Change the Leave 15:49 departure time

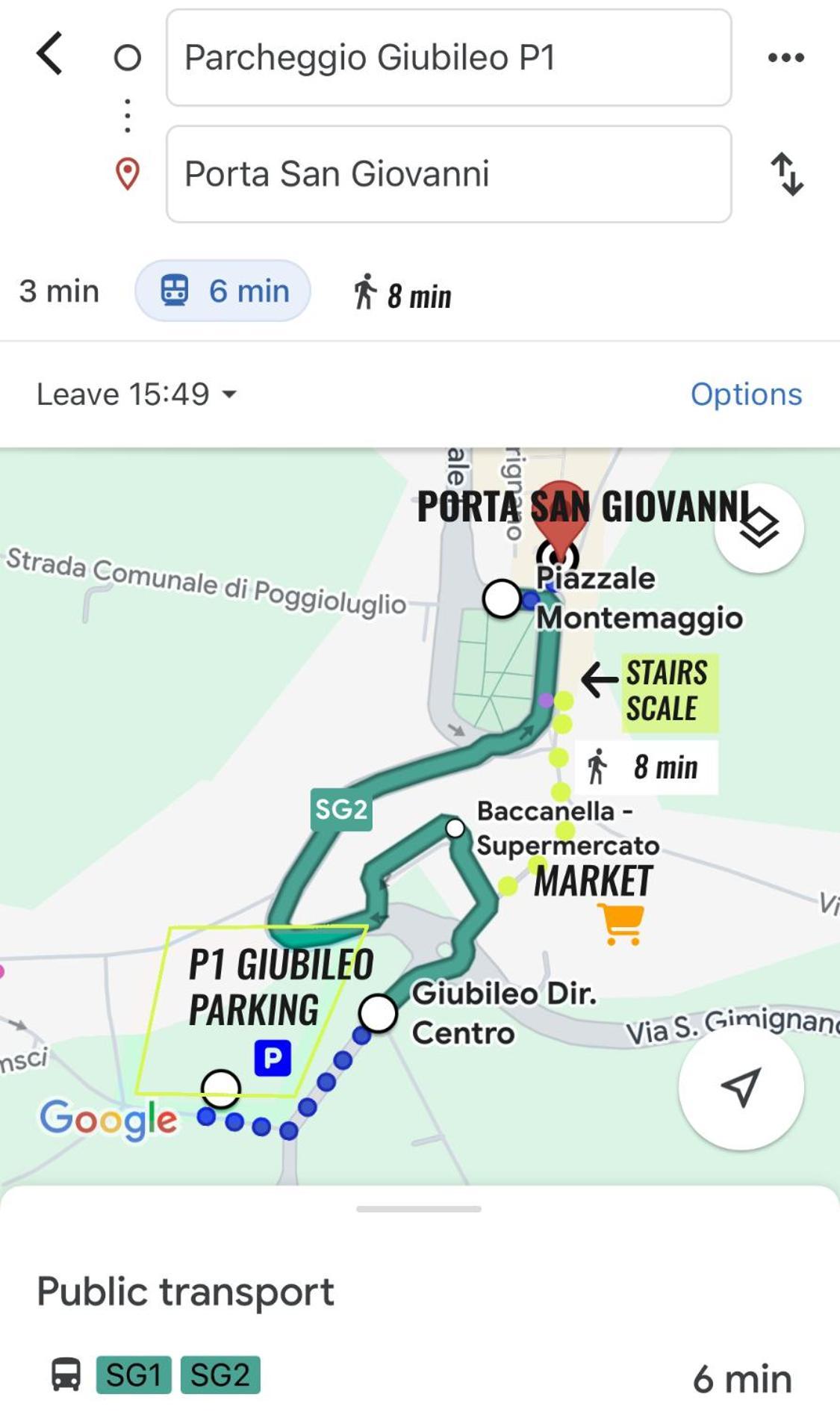click(x=137, y=394)
